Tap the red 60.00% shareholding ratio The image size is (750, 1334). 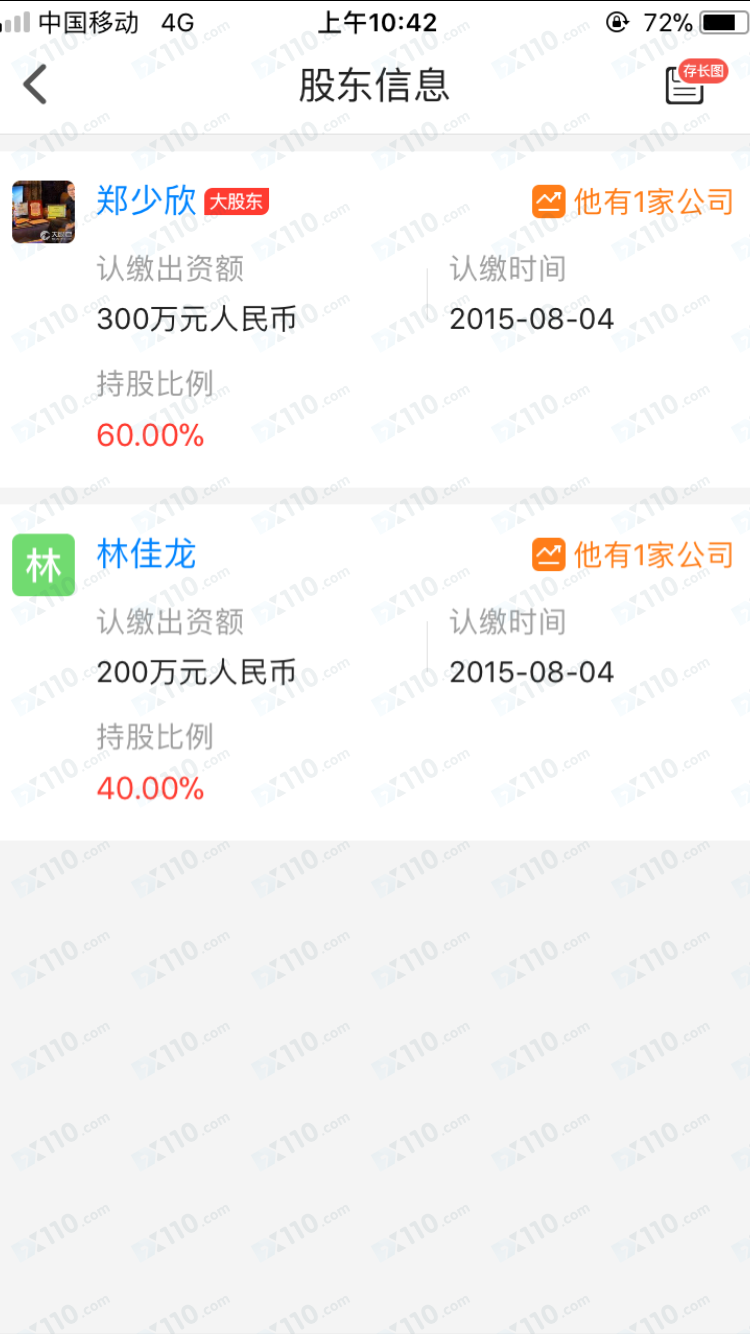coord(150,434)
